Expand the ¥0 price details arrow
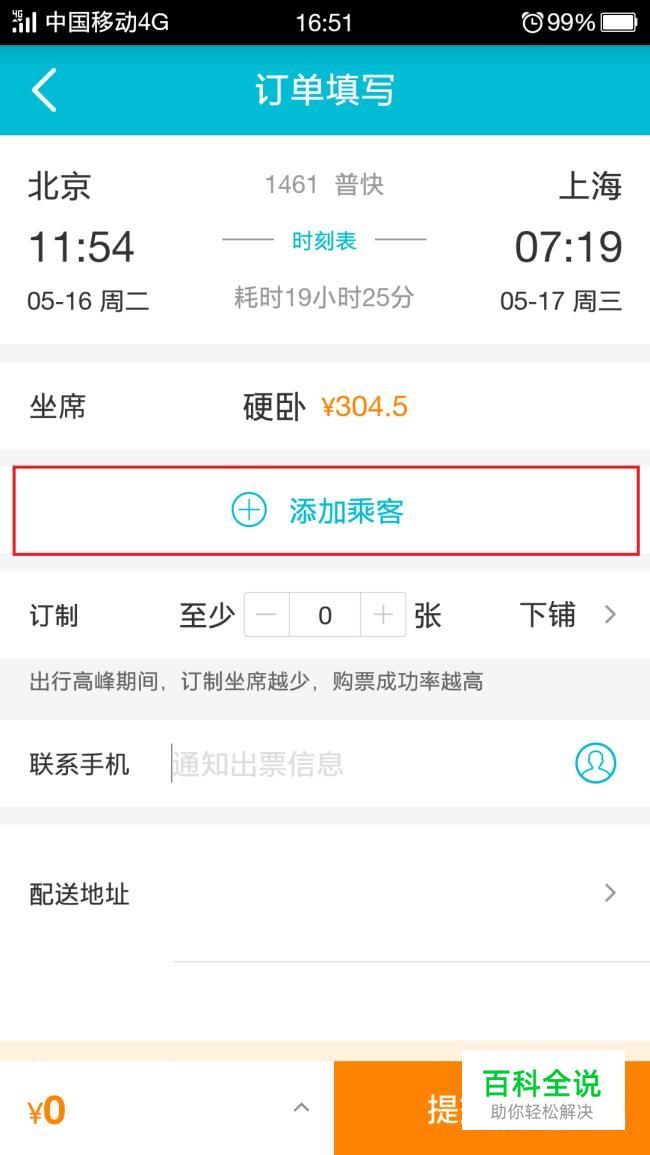 coord(301,1107)
